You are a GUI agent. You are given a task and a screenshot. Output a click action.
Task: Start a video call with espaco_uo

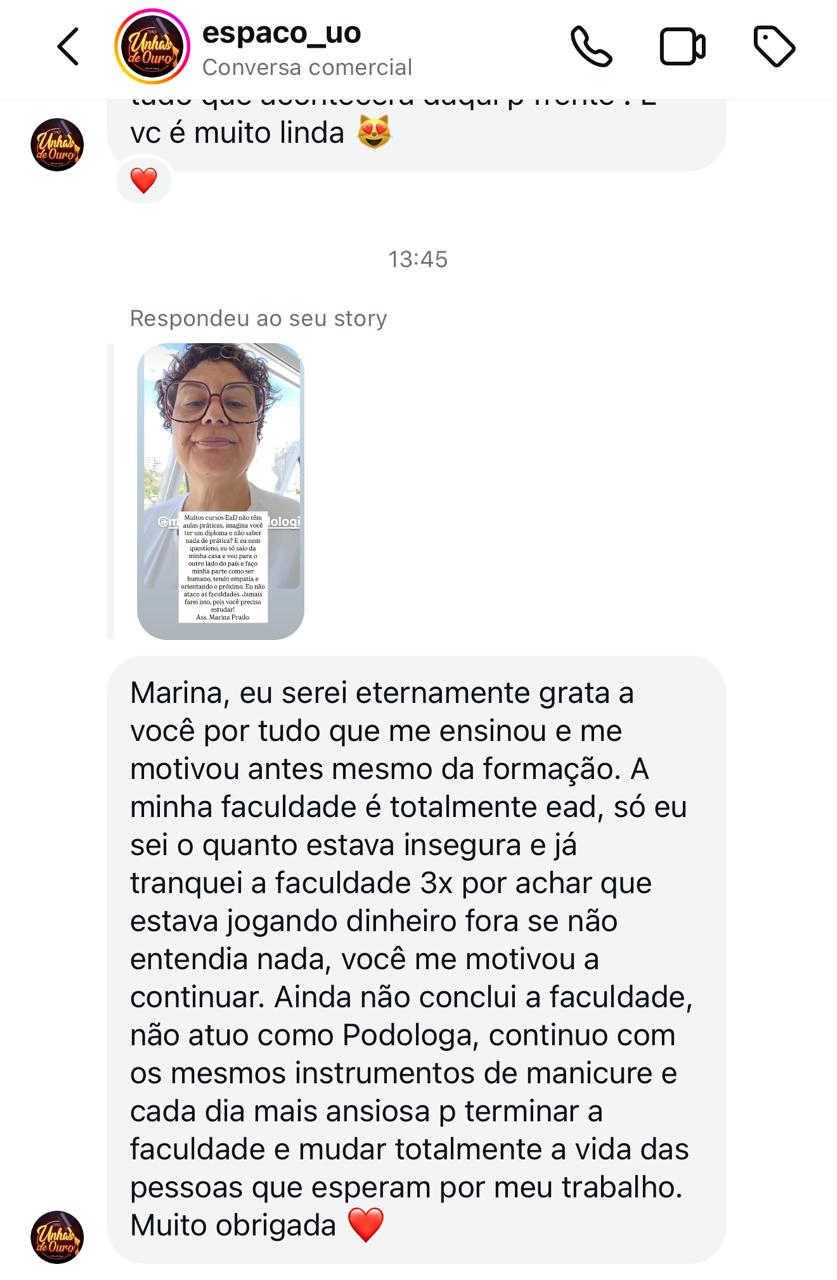[682, 45]
